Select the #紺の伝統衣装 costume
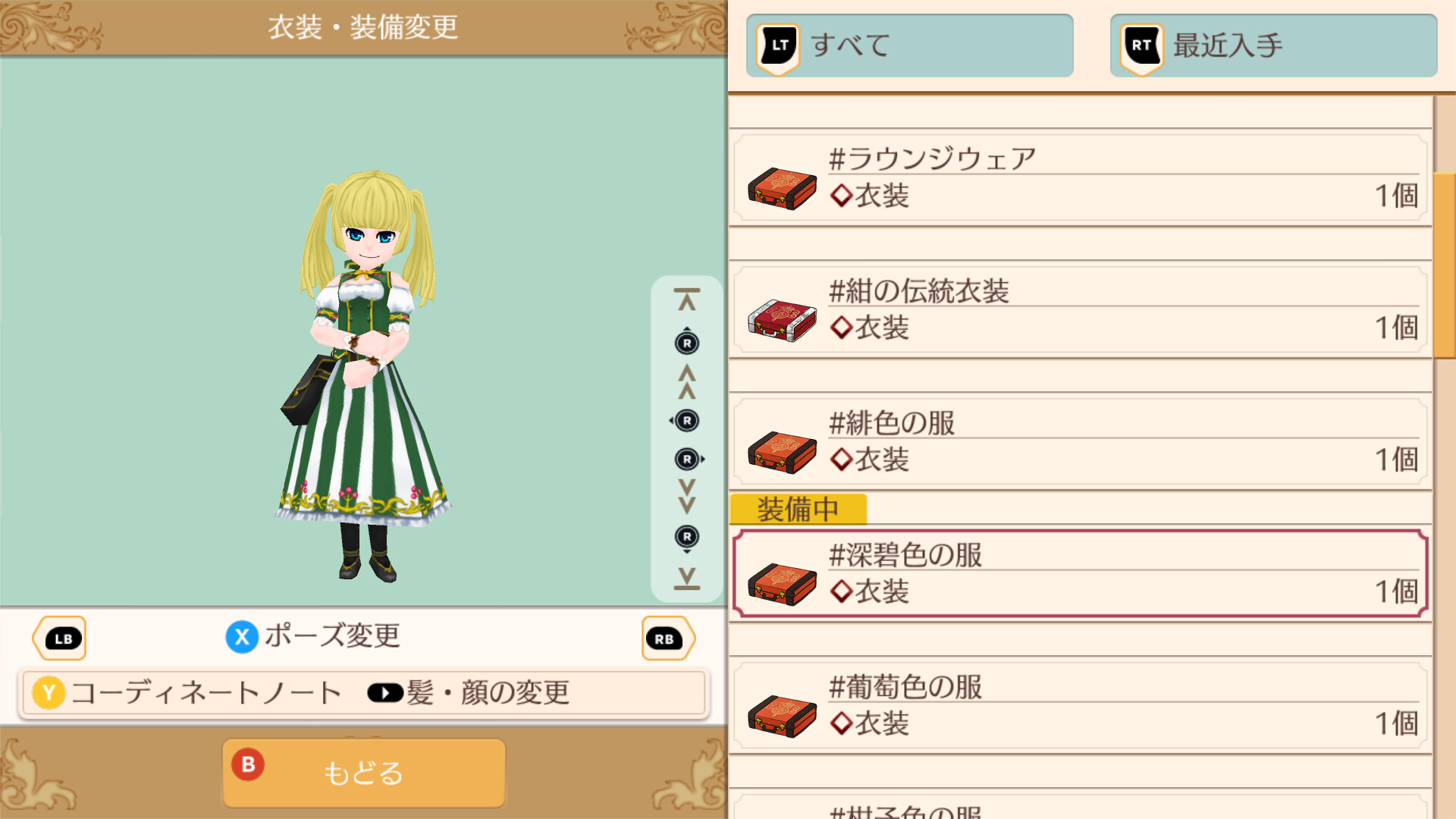The image size is (1456, 819). click(x=1080, y=310)
